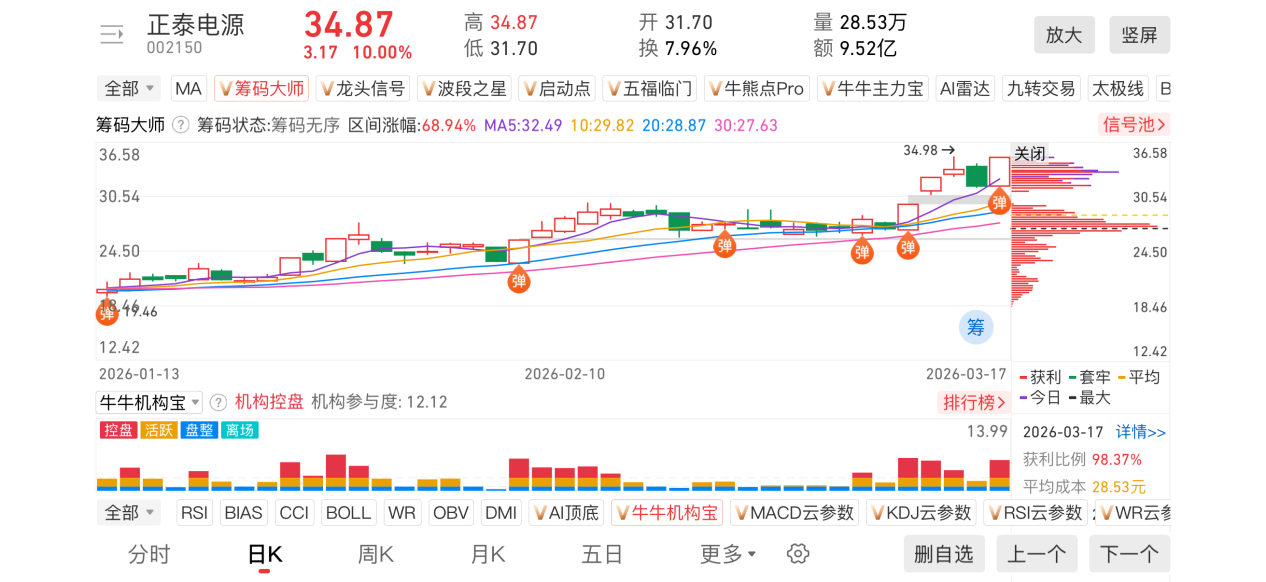Expand the 牛牛机构宝 dropdown

(149, 402)
